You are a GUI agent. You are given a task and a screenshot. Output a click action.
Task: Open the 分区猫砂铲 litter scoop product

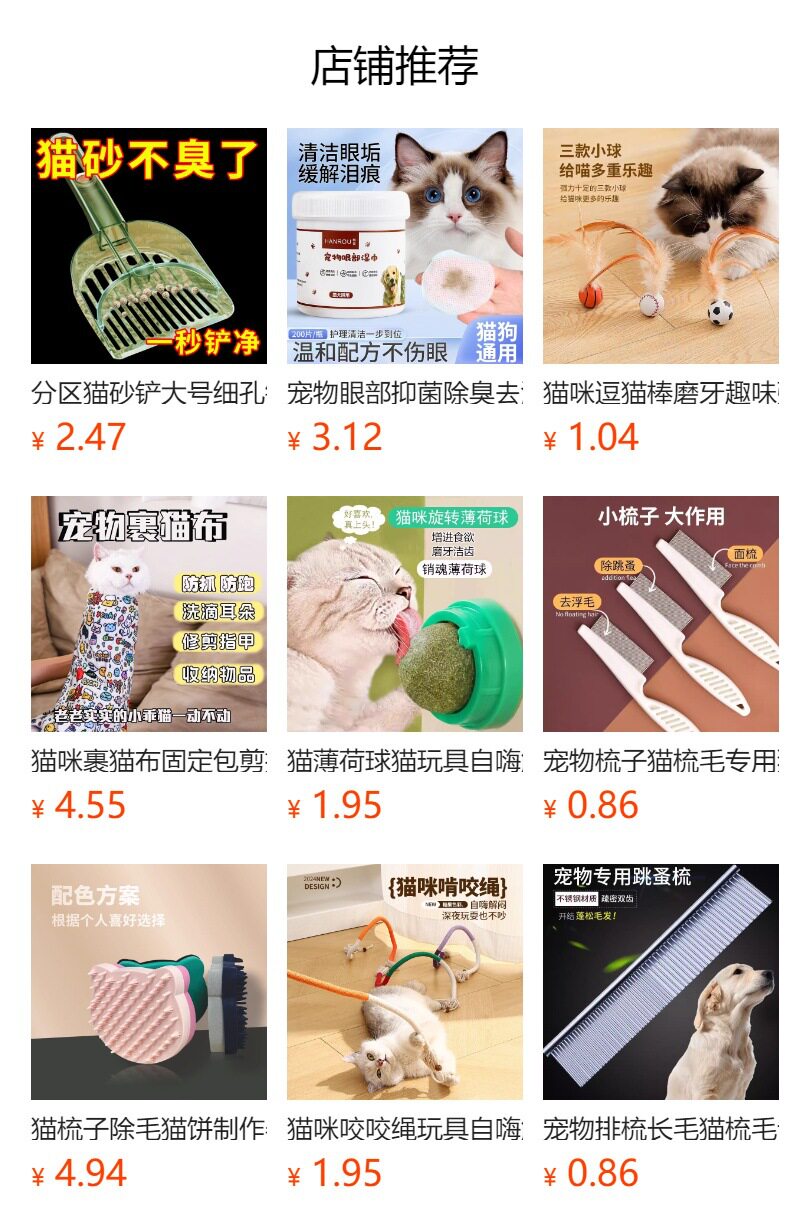(x=149, y=246)
